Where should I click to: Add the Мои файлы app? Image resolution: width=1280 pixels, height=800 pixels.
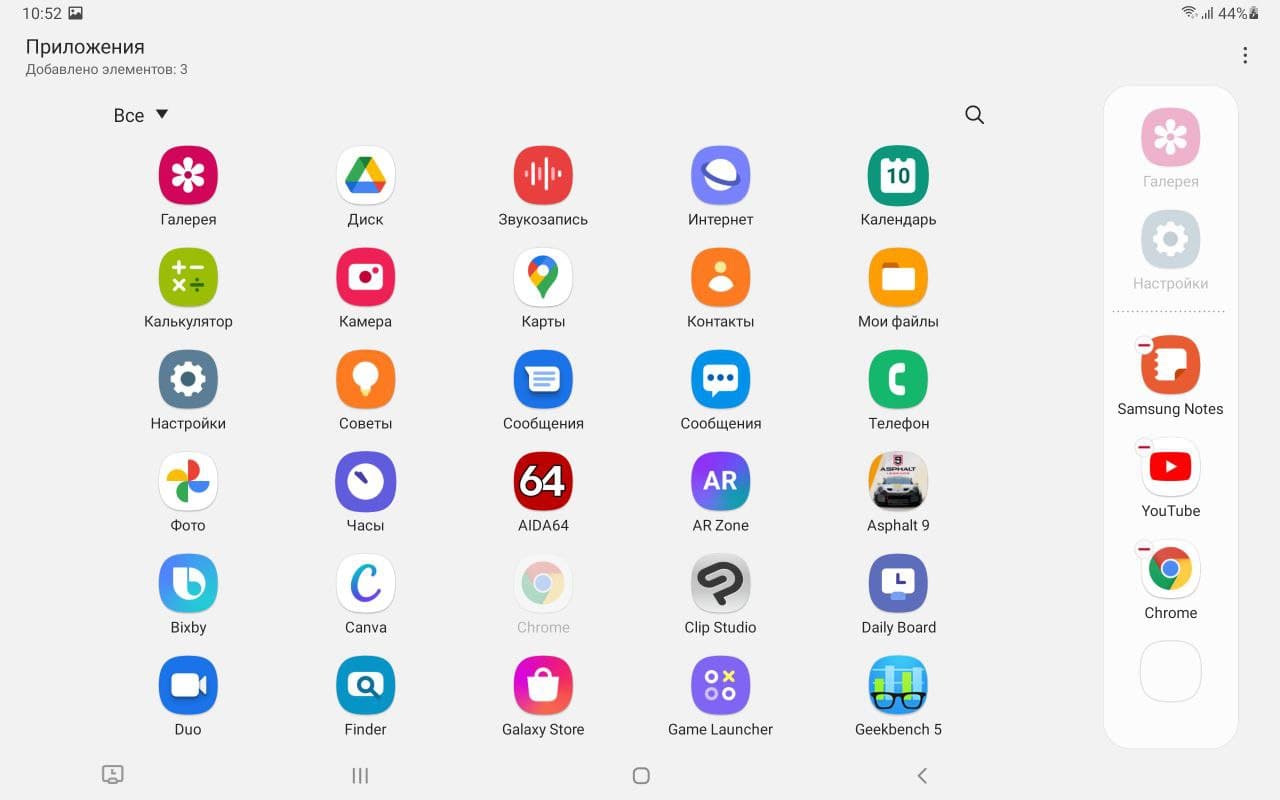click(898, 278)
